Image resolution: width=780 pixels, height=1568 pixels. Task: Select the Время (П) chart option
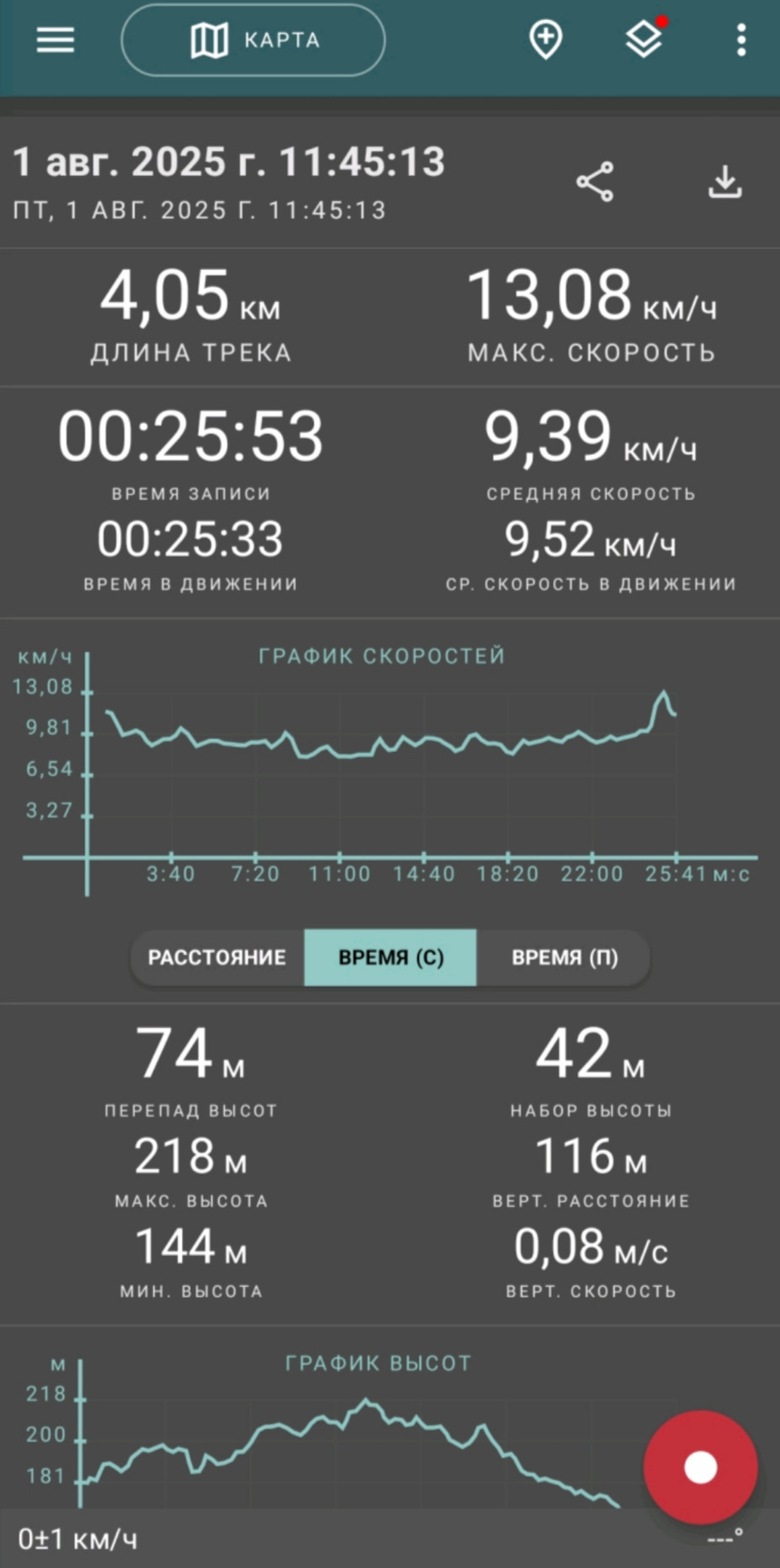coord(564,957)
